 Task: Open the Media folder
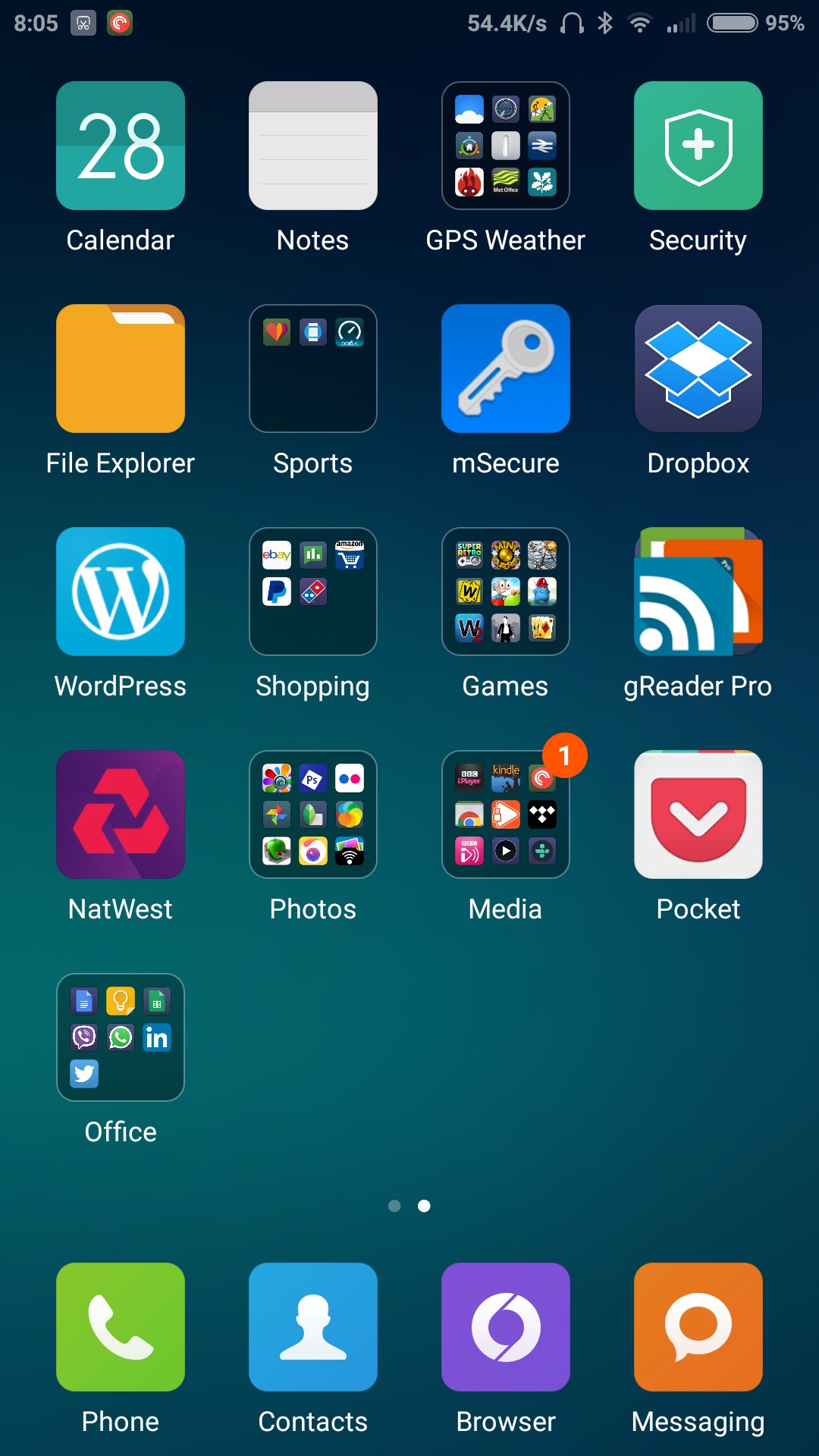[506, 814]
